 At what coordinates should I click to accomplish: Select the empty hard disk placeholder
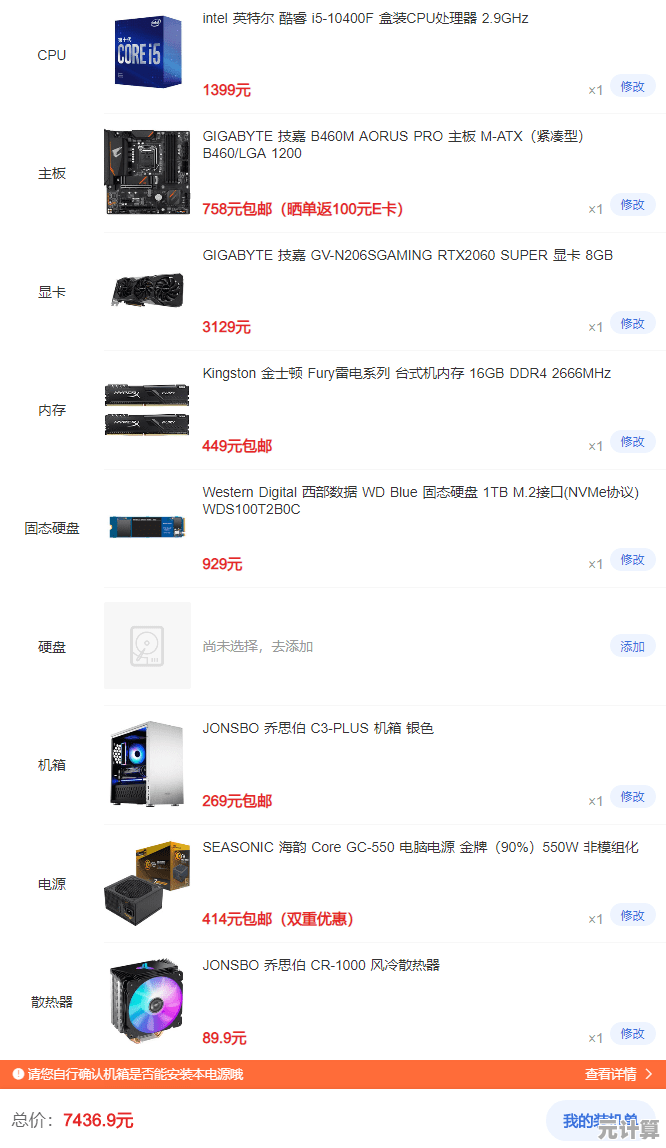[x=147, y=646]
